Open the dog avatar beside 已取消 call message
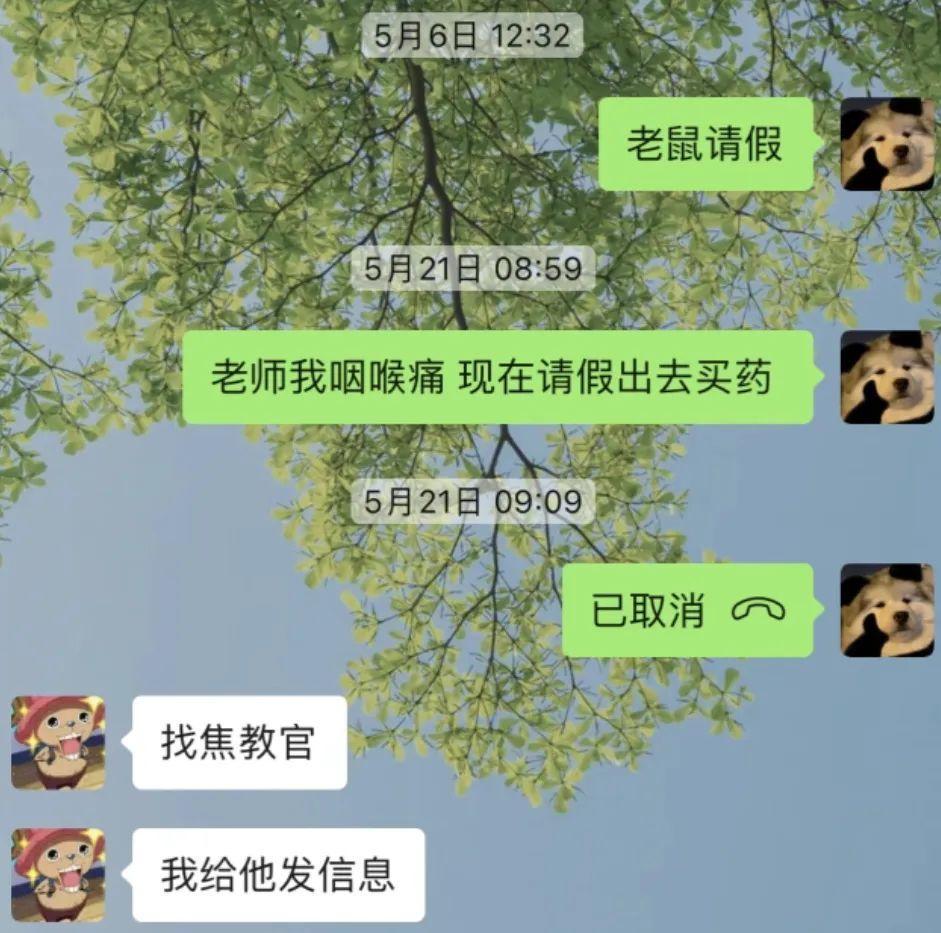This screenshot has width=941, height=933. tap(887, 610)
